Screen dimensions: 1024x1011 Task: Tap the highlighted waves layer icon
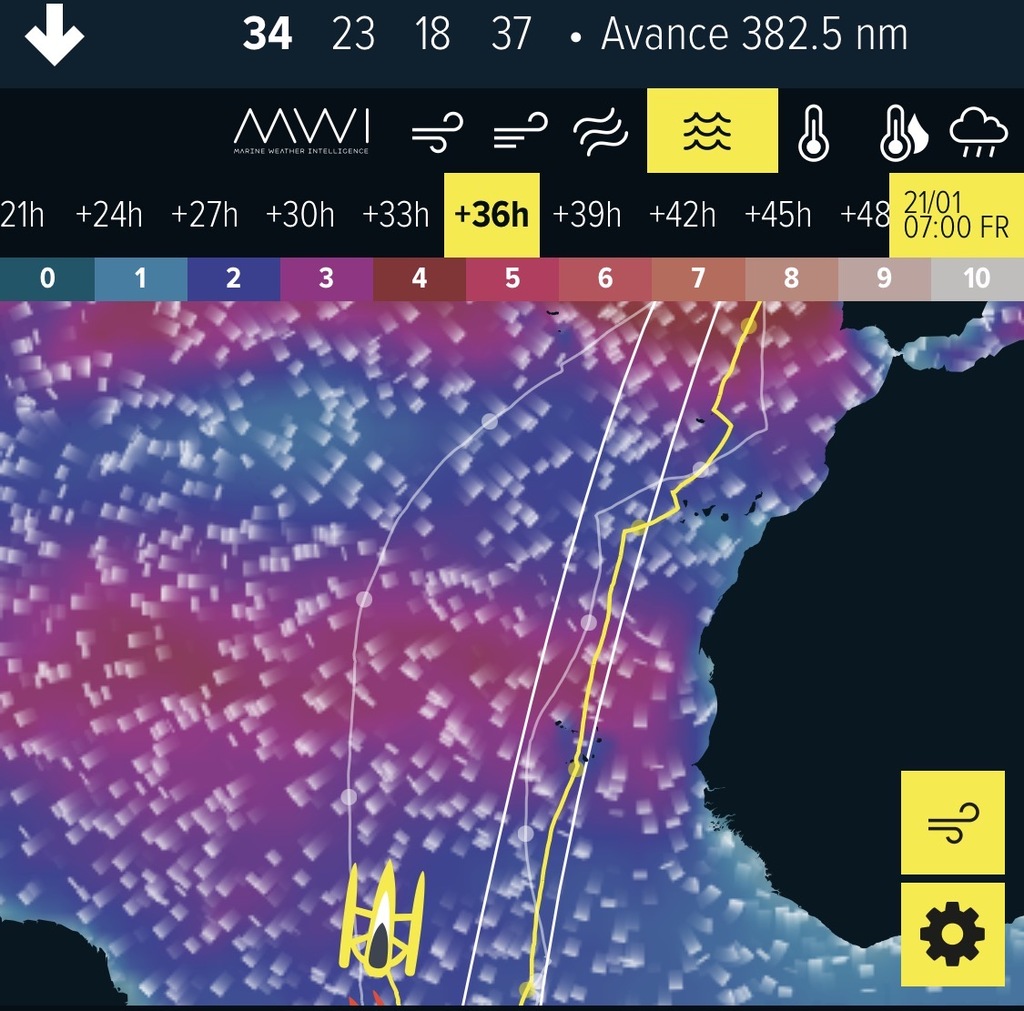click(x=712, y=131)
